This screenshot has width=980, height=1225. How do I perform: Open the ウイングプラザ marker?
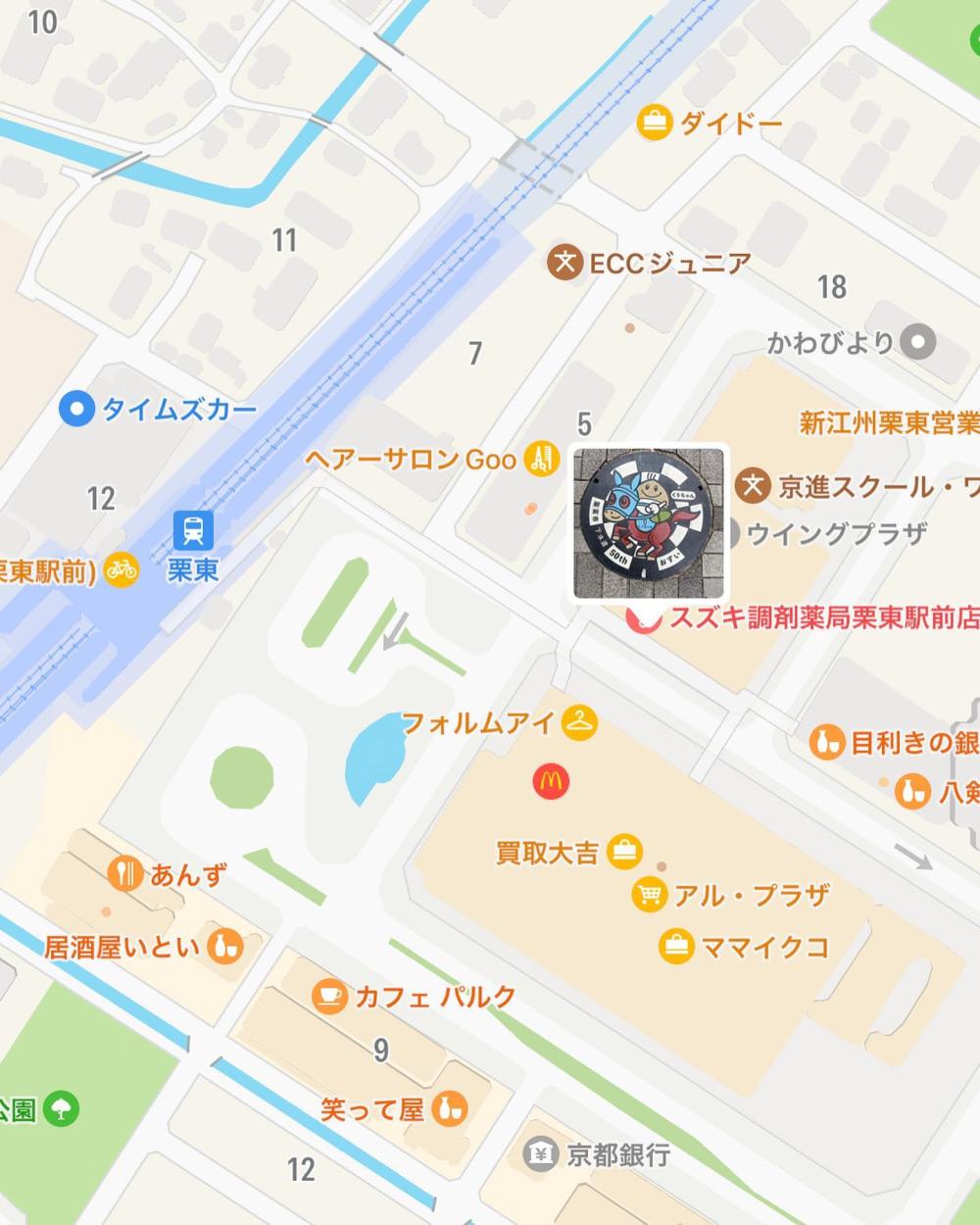point(733,533)
